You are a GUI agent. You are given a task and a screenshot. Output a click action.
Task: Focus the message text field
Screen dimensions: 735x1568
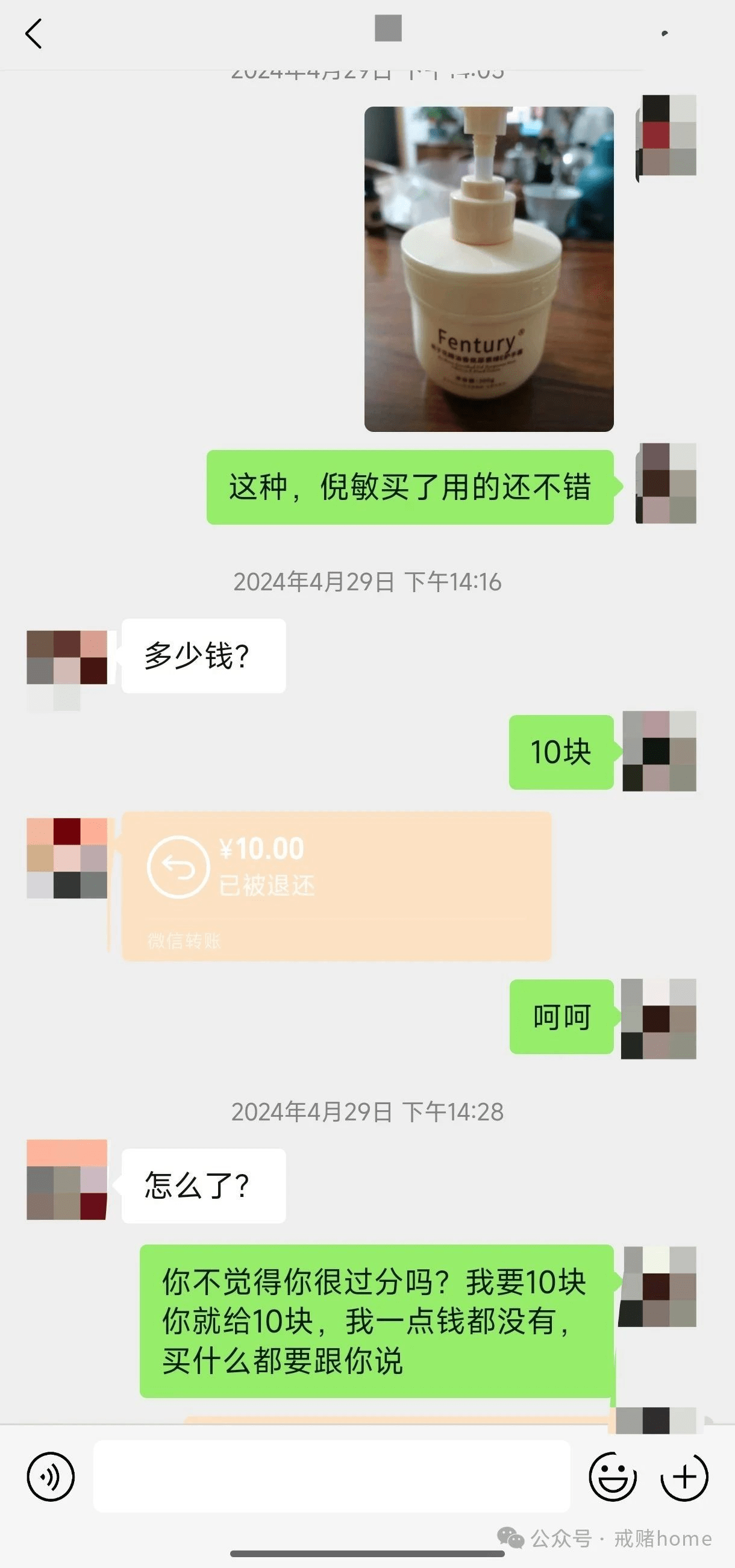331,1476
